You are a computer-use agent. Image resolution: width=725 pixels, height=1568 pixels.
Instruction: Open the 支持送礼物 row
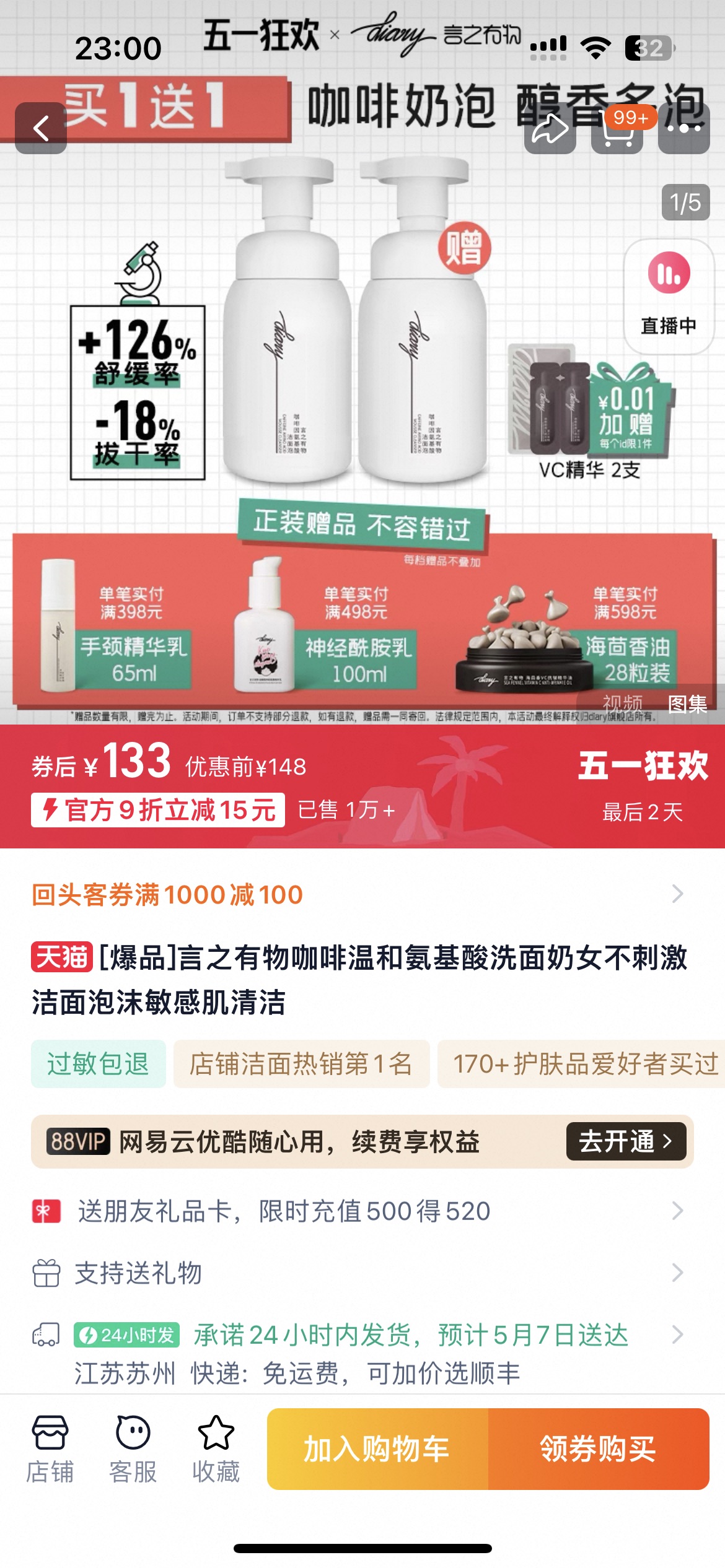pos(362,1273)
